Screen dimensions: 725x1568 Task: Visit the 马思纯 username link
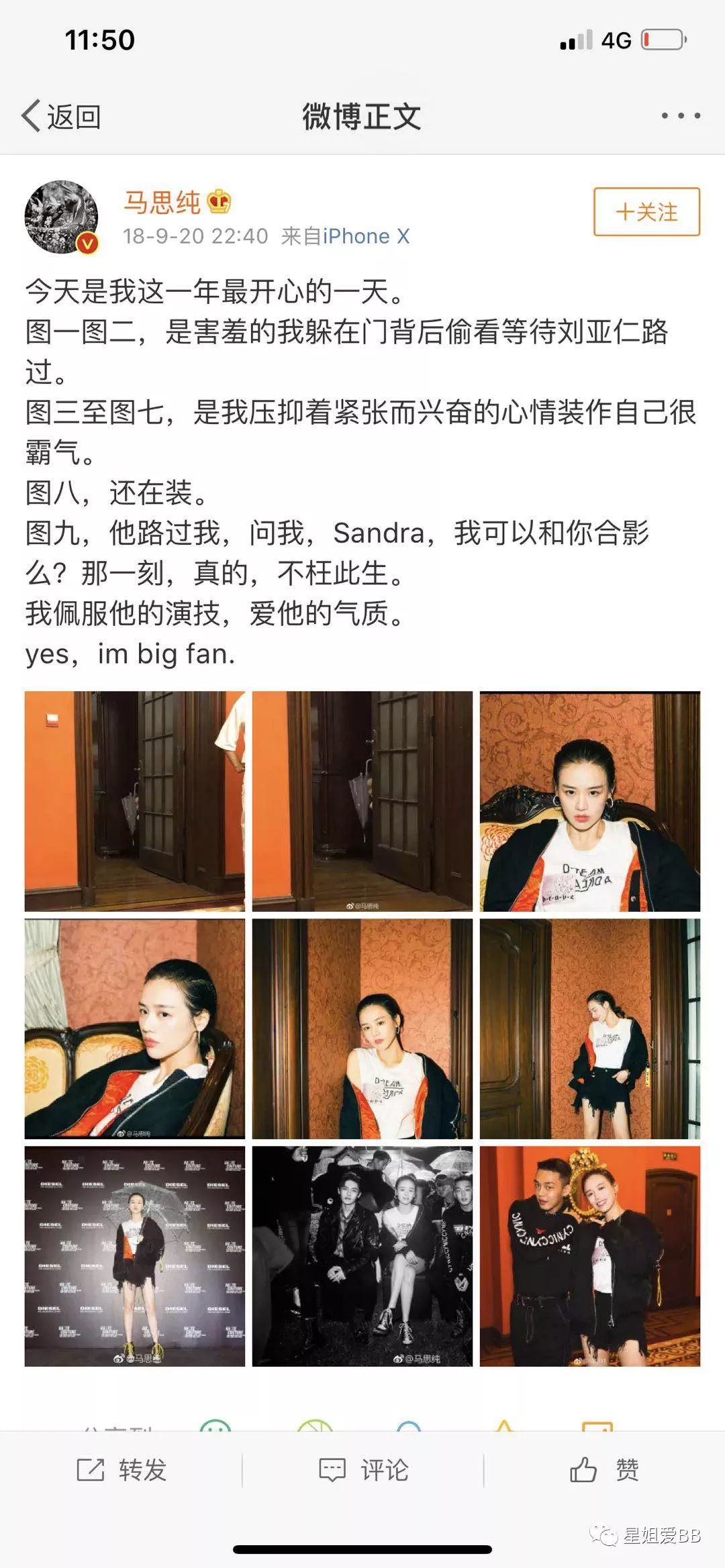tap(162, 202)
